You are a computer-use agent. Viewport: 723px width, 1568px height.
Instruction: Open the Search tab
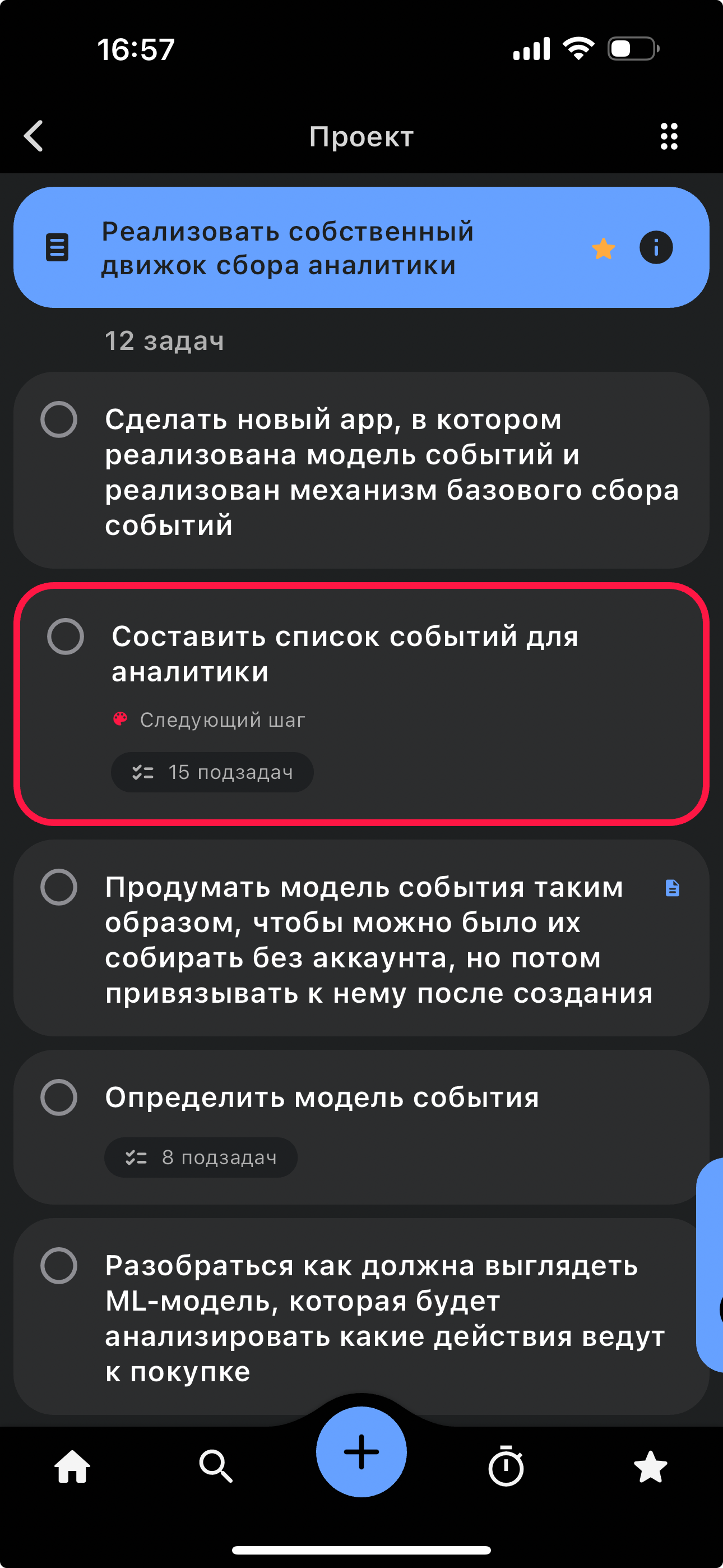216,1466
